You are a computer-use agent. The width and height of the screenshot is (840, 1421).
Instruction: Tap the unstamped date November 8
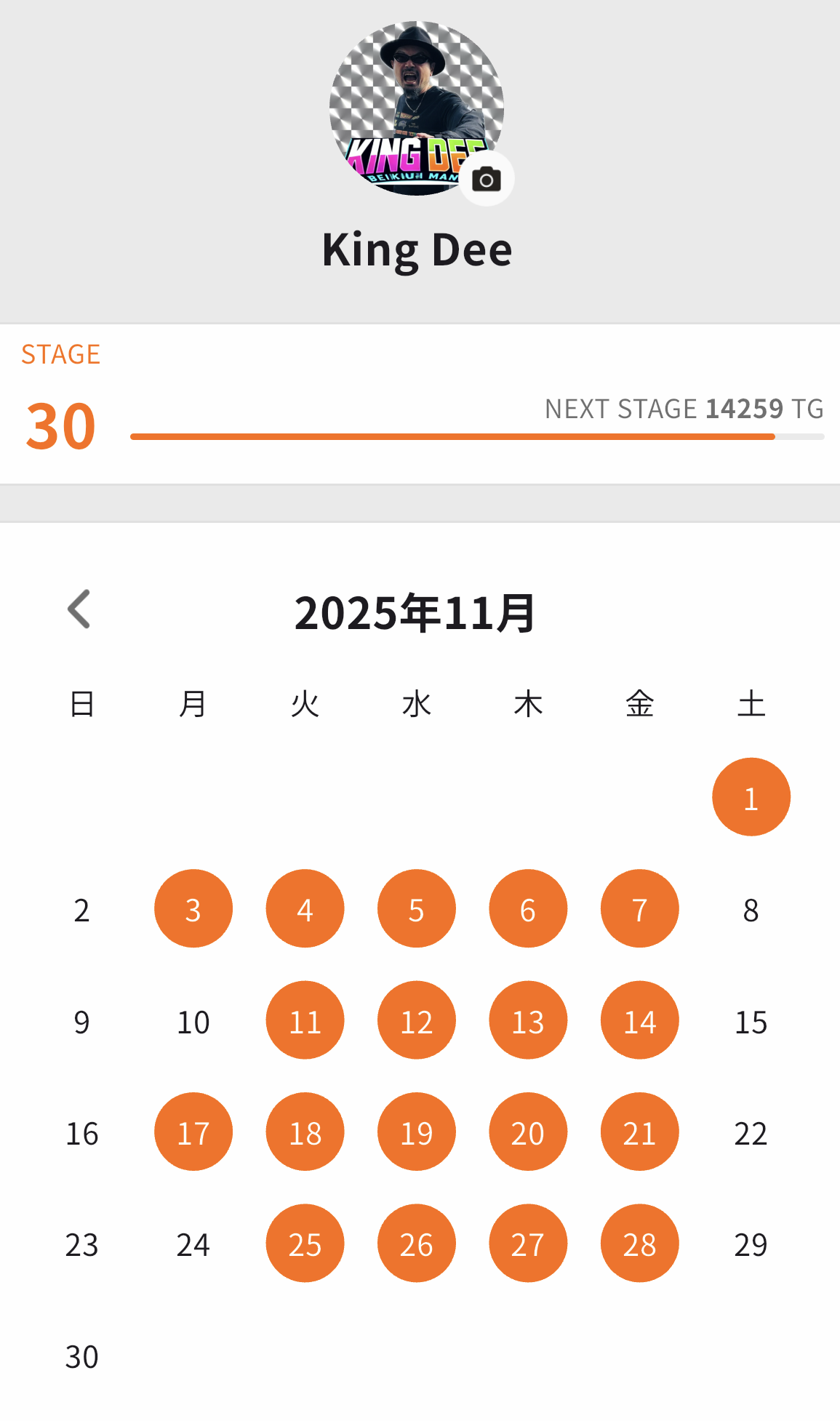(x=751, y=908)
